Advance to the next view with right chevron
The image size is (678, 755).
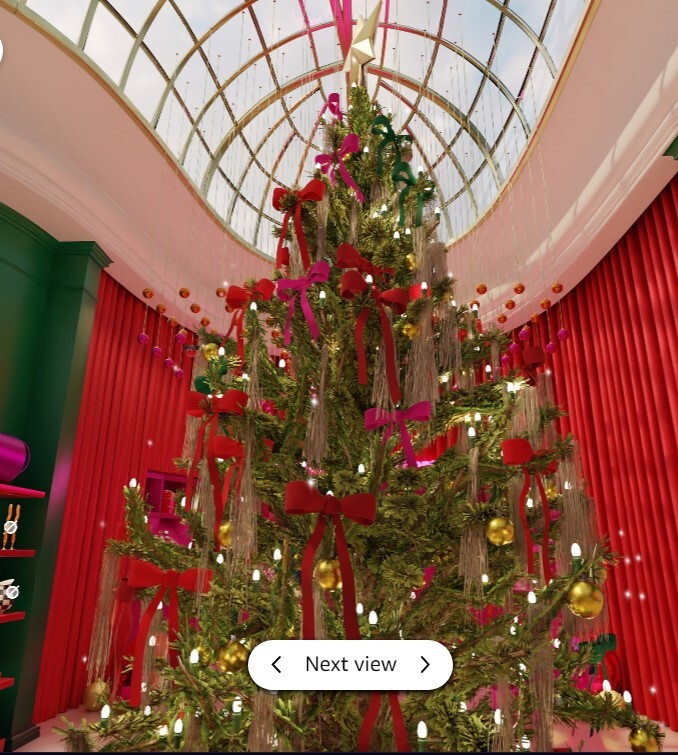pyautogui.click(x=424, y=665)
